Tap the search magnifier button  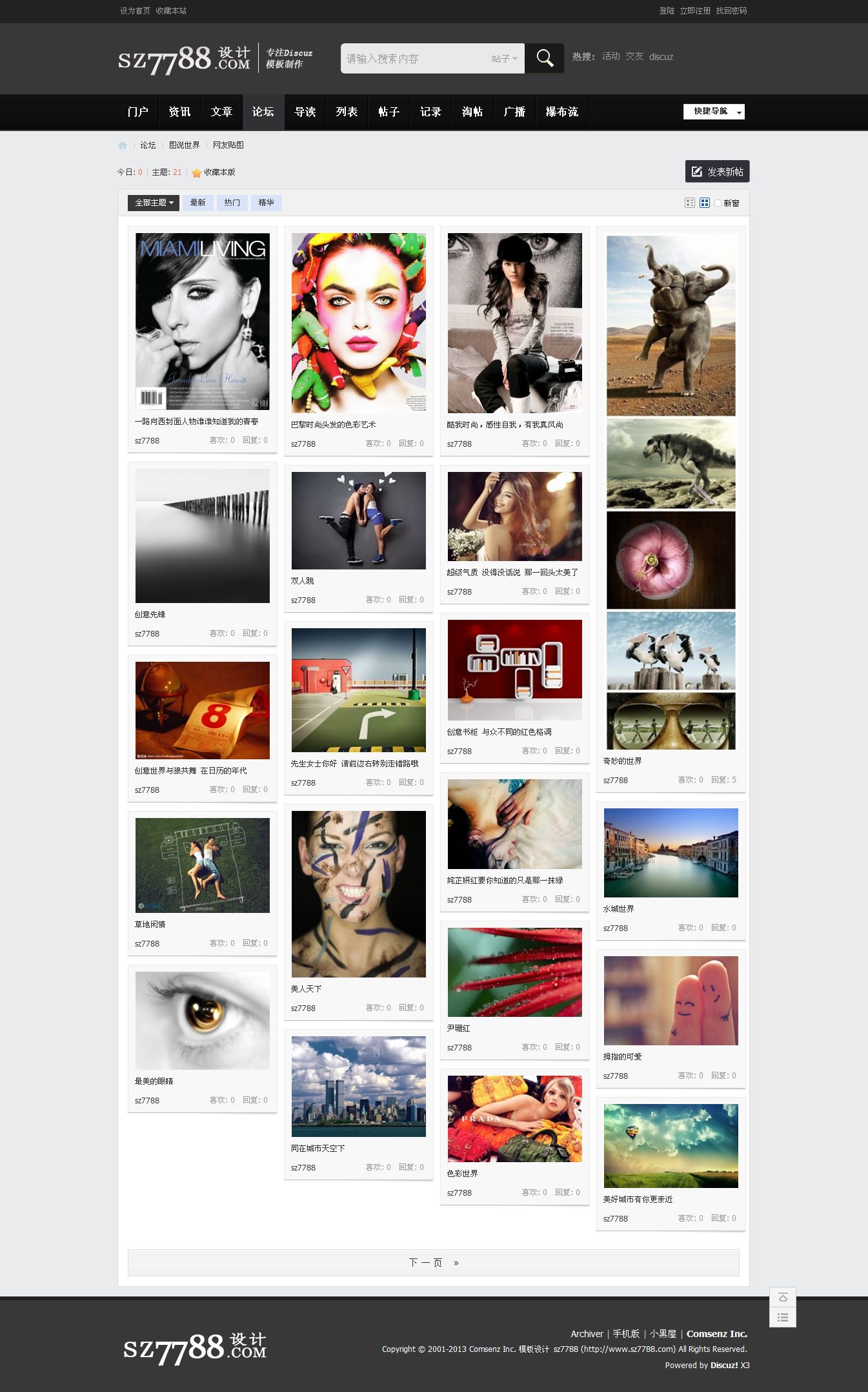(544, 58)
